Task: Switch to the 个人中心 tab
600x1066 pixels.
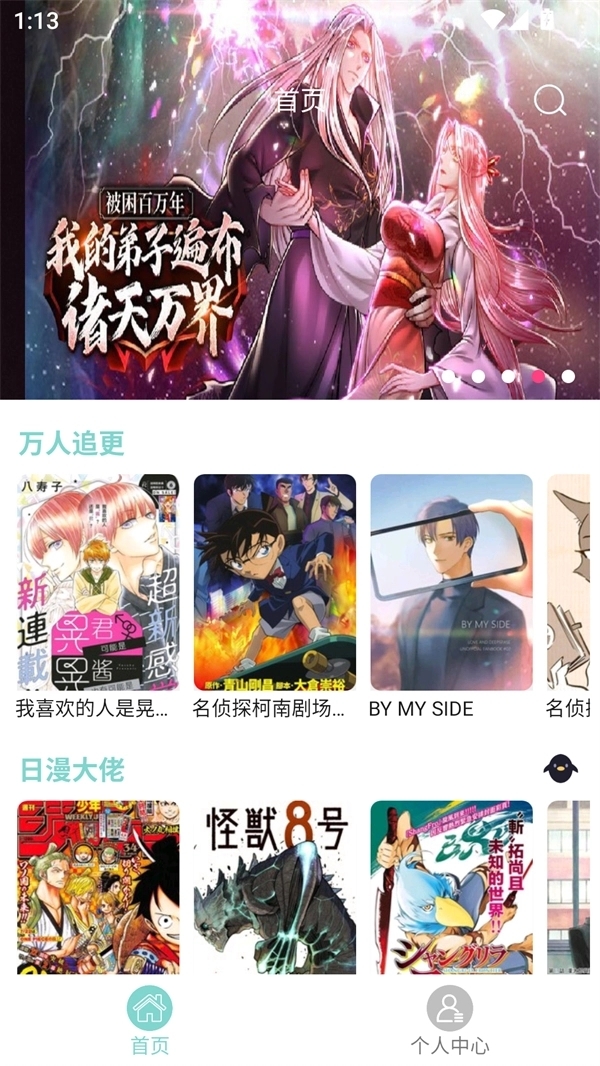Action: point(450,1020)
